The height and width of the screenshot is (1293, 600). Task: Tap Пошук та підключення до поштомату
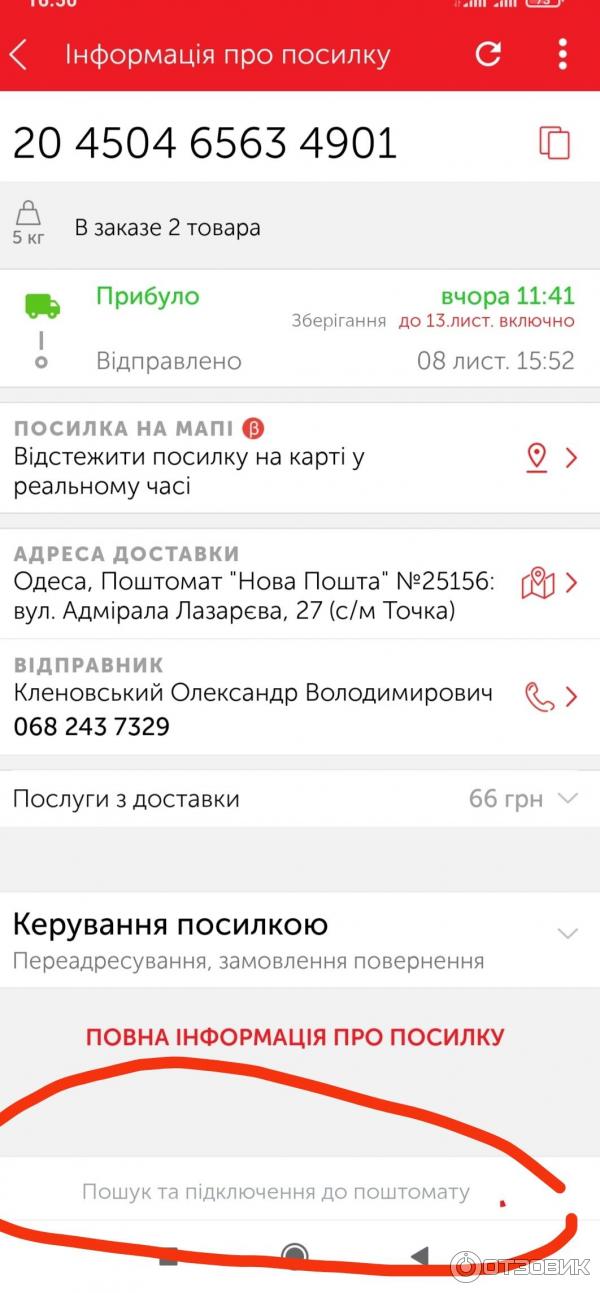pyautogui.click(x=276, y=1191)
